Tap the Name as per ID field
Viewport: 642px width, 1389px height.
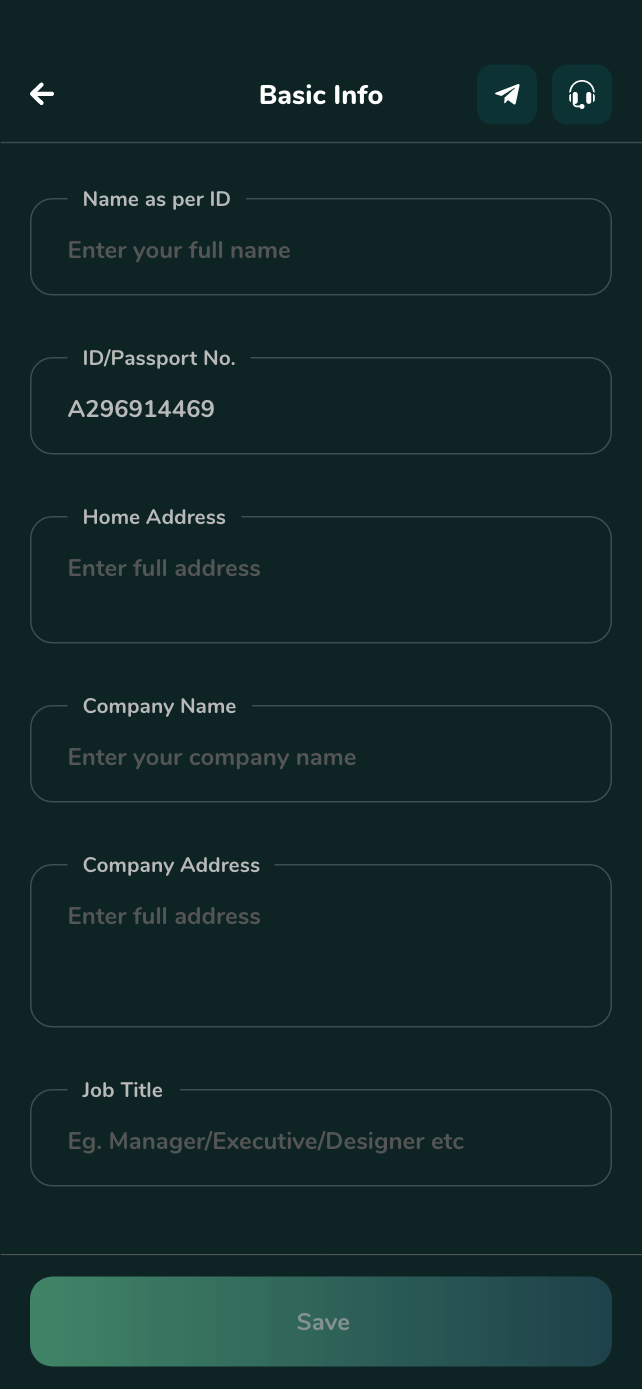[x=321, y=247]
